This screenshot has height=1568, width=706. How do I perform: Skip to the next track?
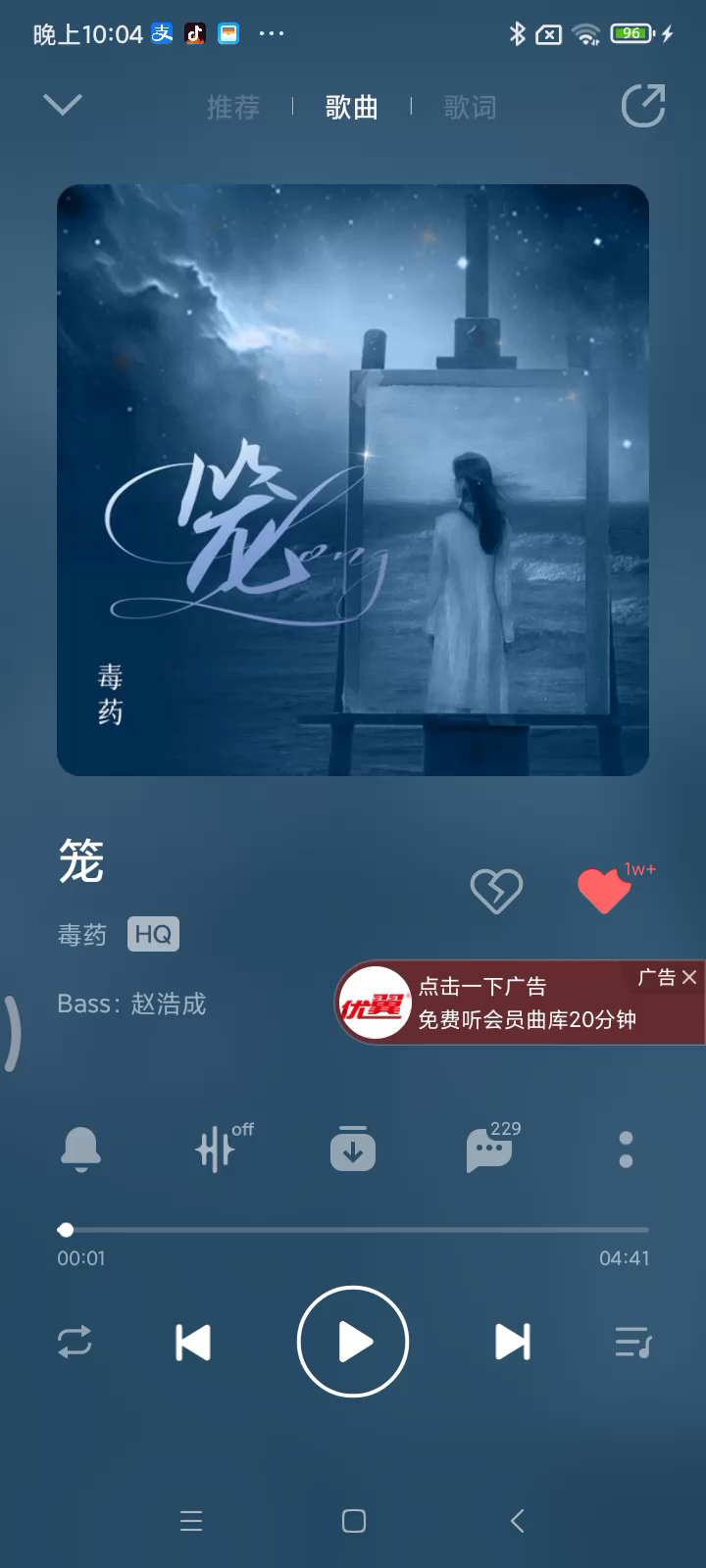point(512,1342)
